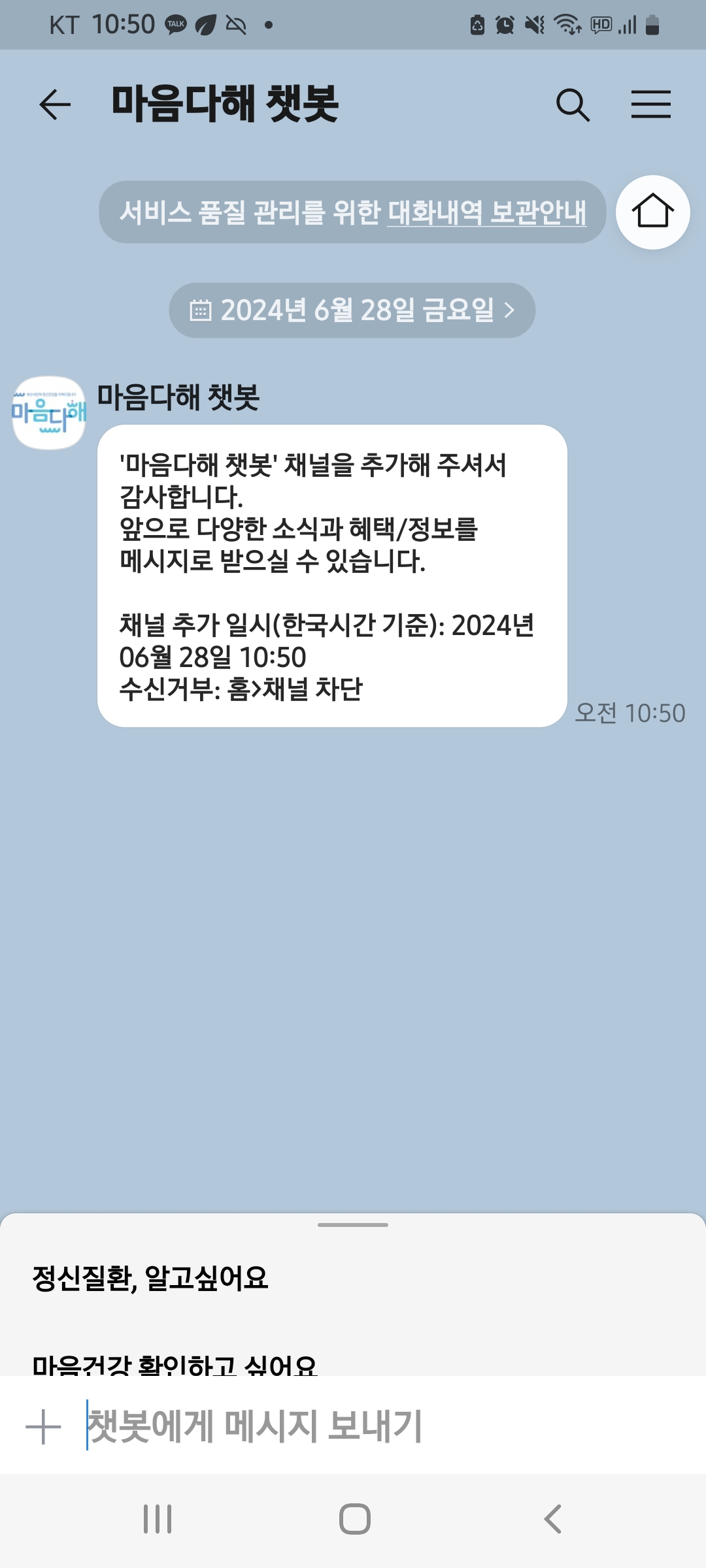
Task: Tap the system back button
Action: click(x=552, y=1518)
